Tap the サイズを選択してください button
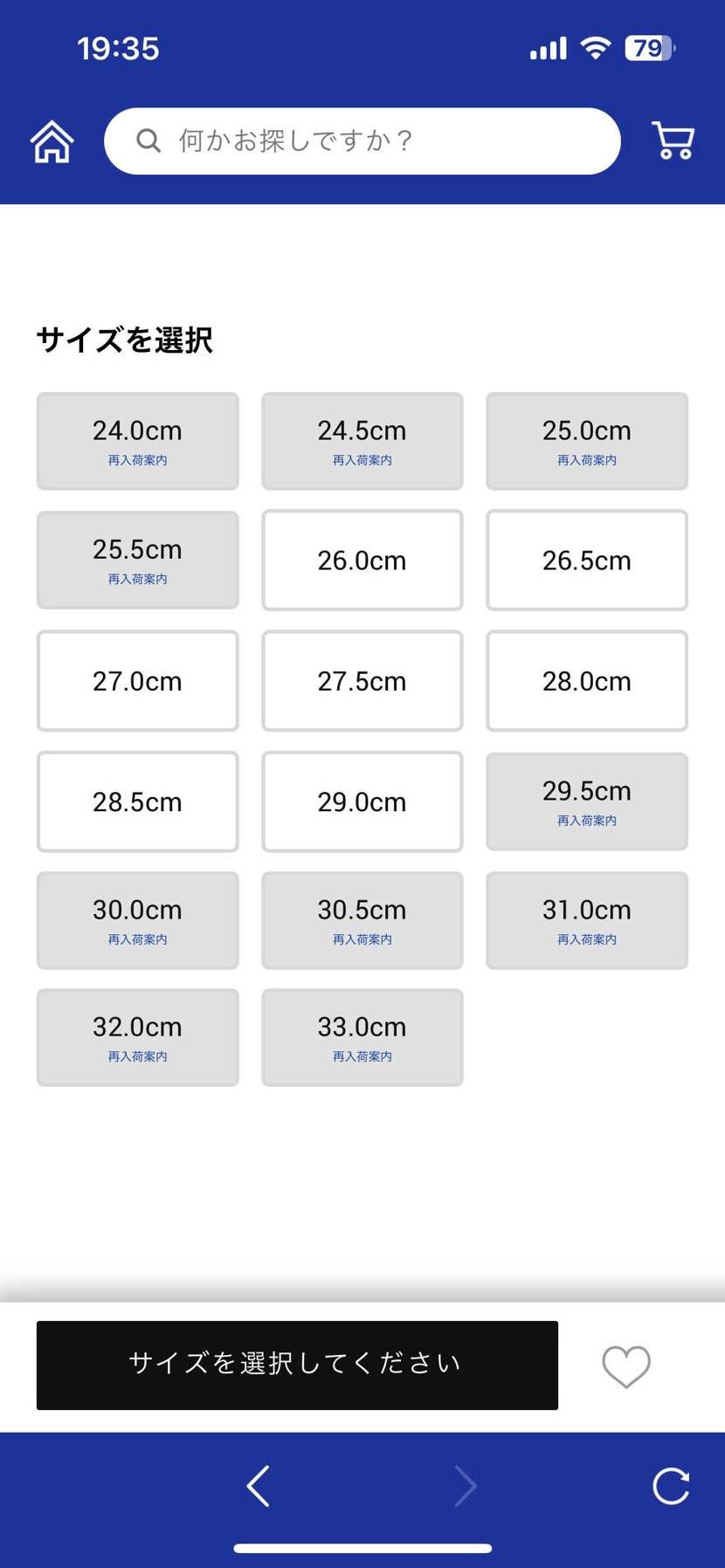This screenshot has width=725, height=1568. pos(297,1365)
